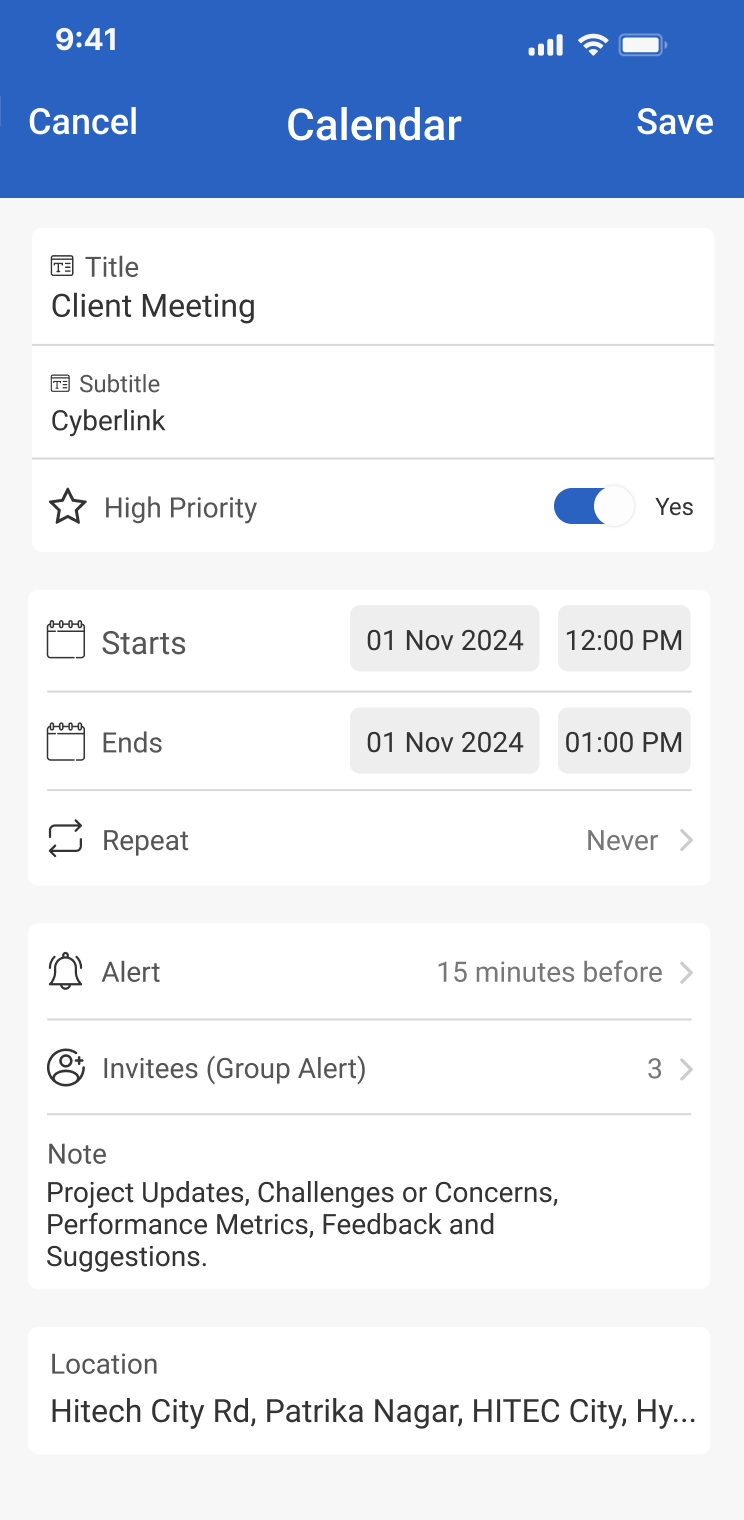Change the end time 01:00 PM

click(x=623, y=741)
